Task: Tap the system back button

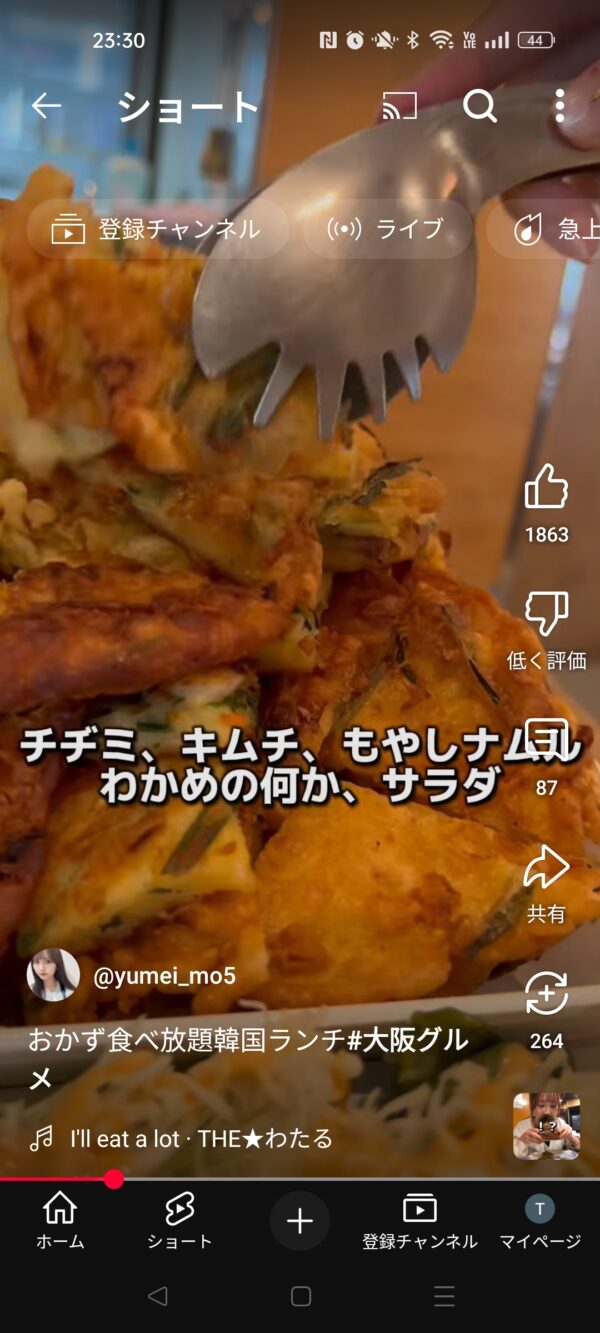Action: 157,1296
